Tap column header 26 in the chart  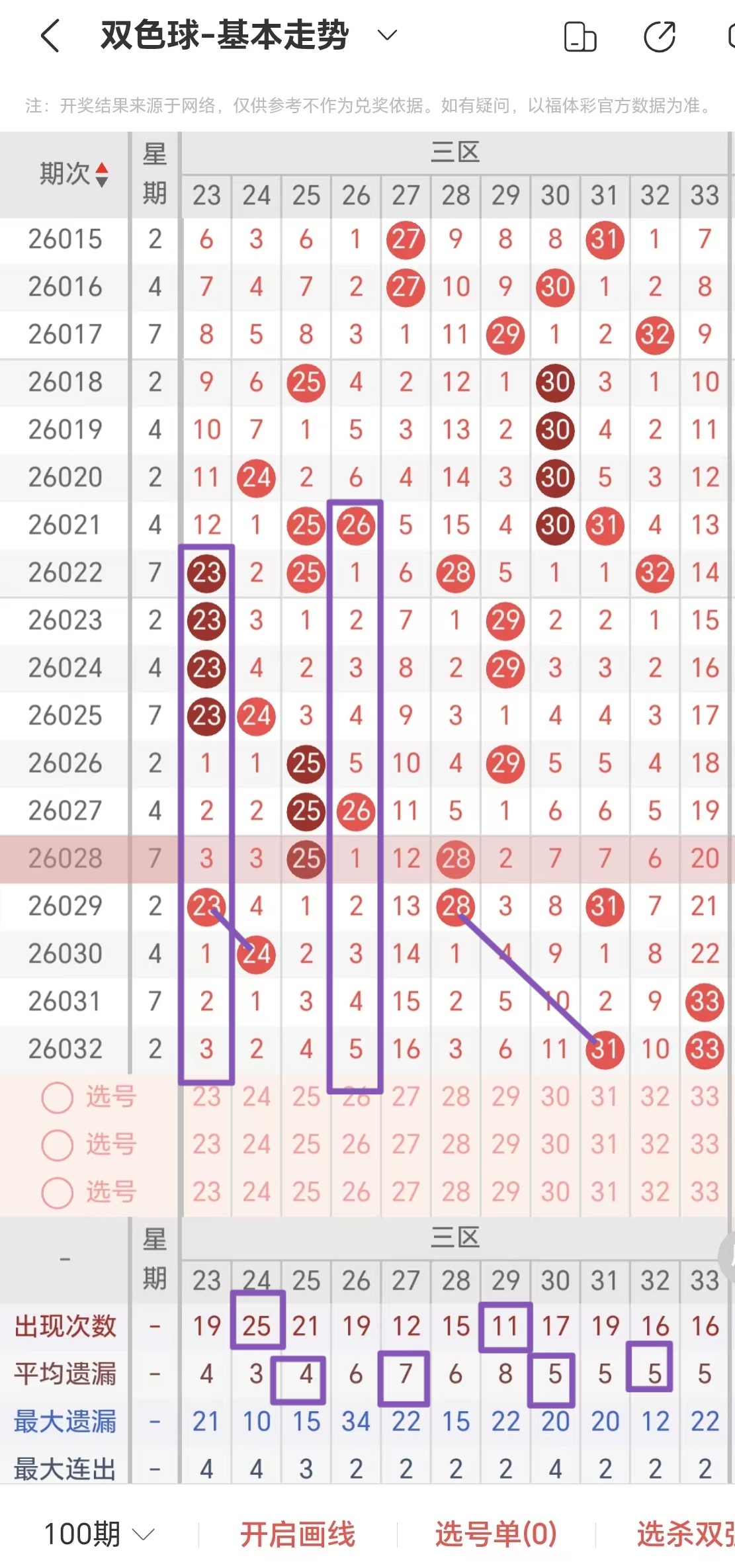tap(355, 195)
